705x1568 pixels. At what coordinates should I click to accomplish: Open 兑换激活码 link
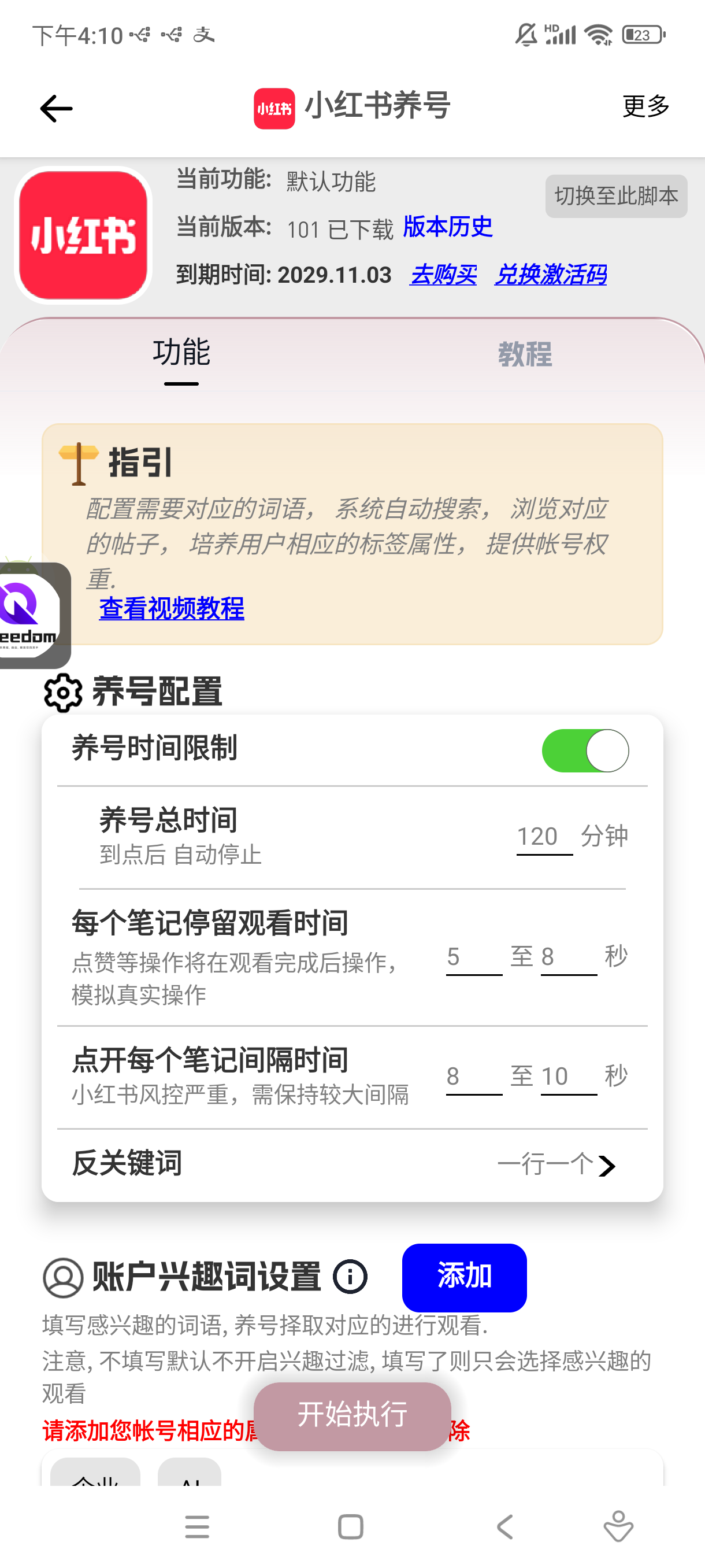[550, 275]
